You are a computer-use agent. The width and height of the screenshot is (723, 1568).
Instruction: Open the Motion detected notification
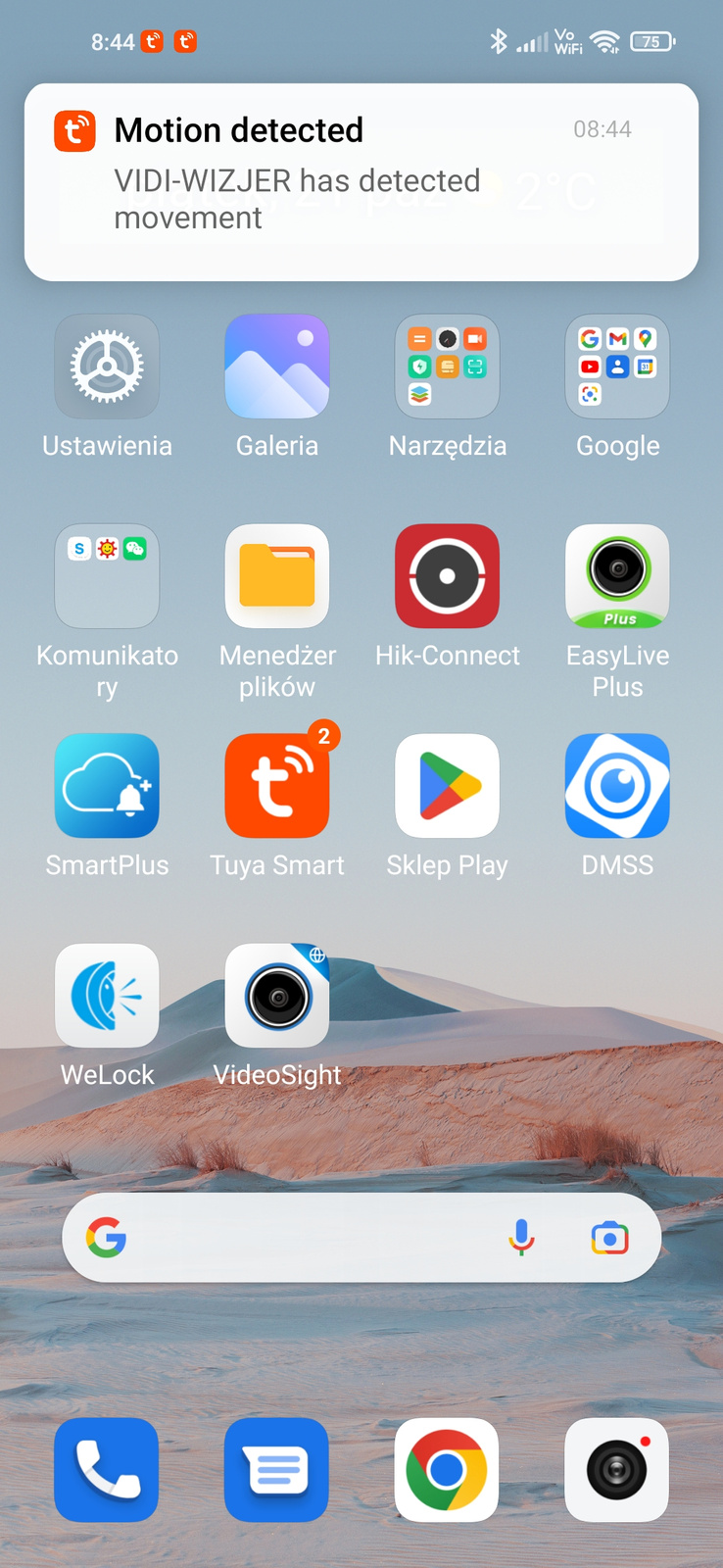point(361,182)
